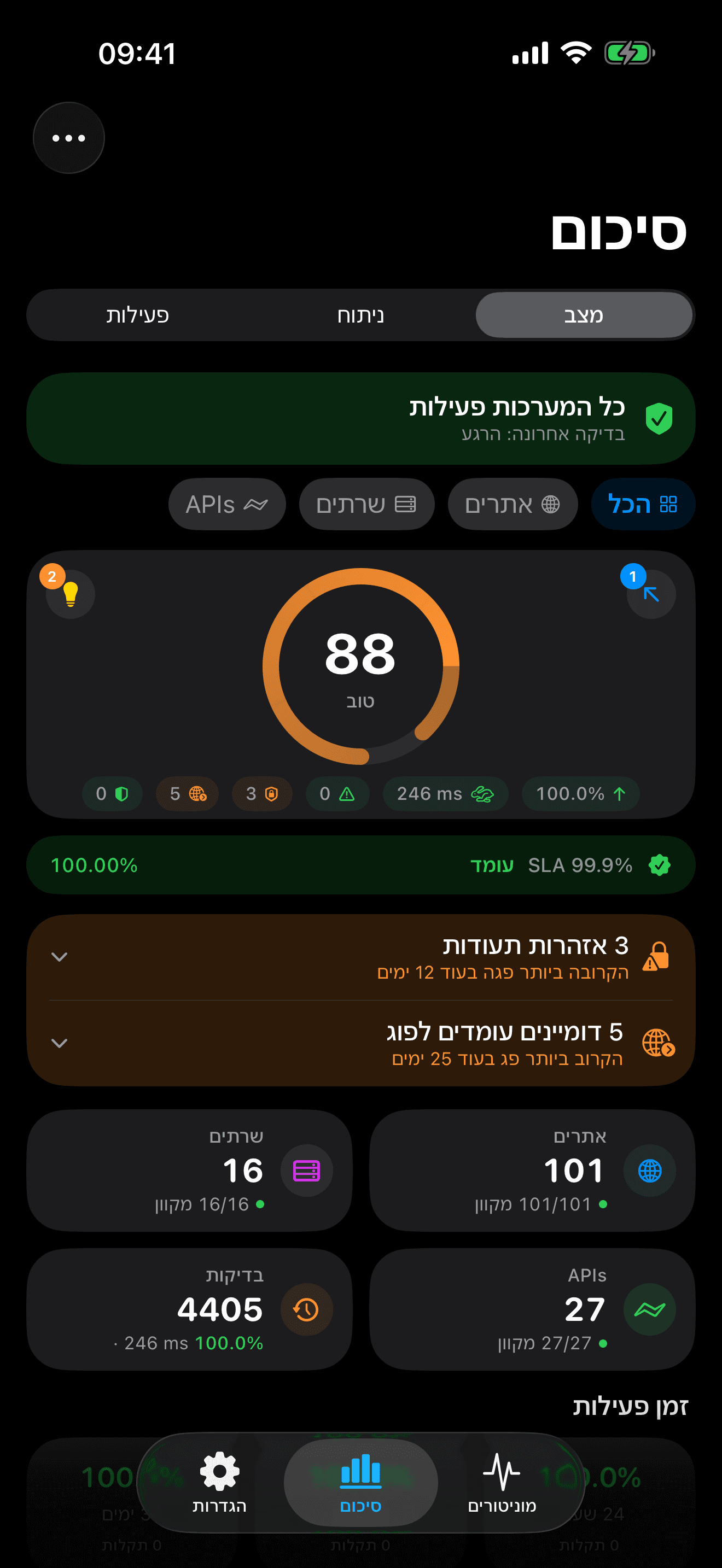Click the green APIs trend icon
This screenshot has width=722, height=1568.
(650, 1309)
